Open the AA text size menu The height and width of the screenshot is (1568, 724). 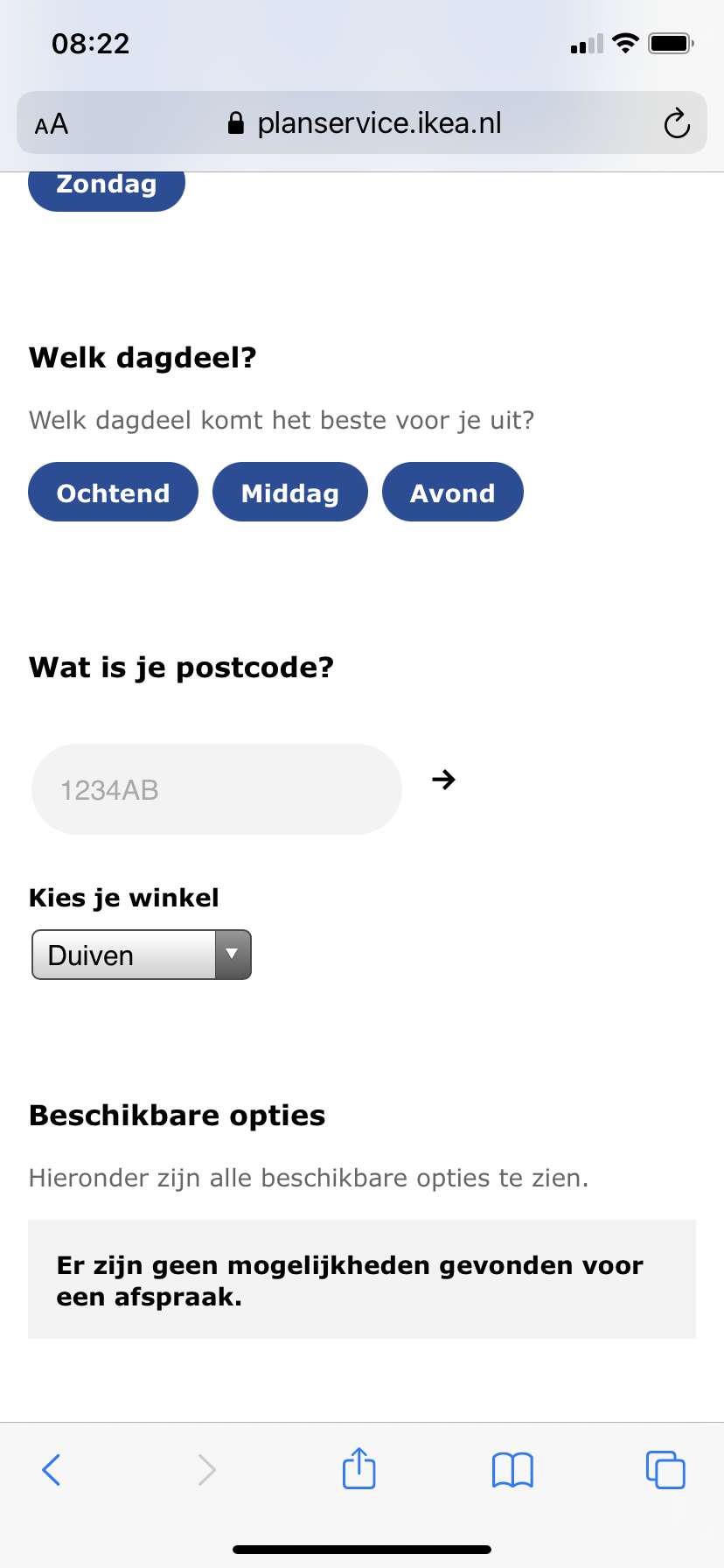coord(52,124)
